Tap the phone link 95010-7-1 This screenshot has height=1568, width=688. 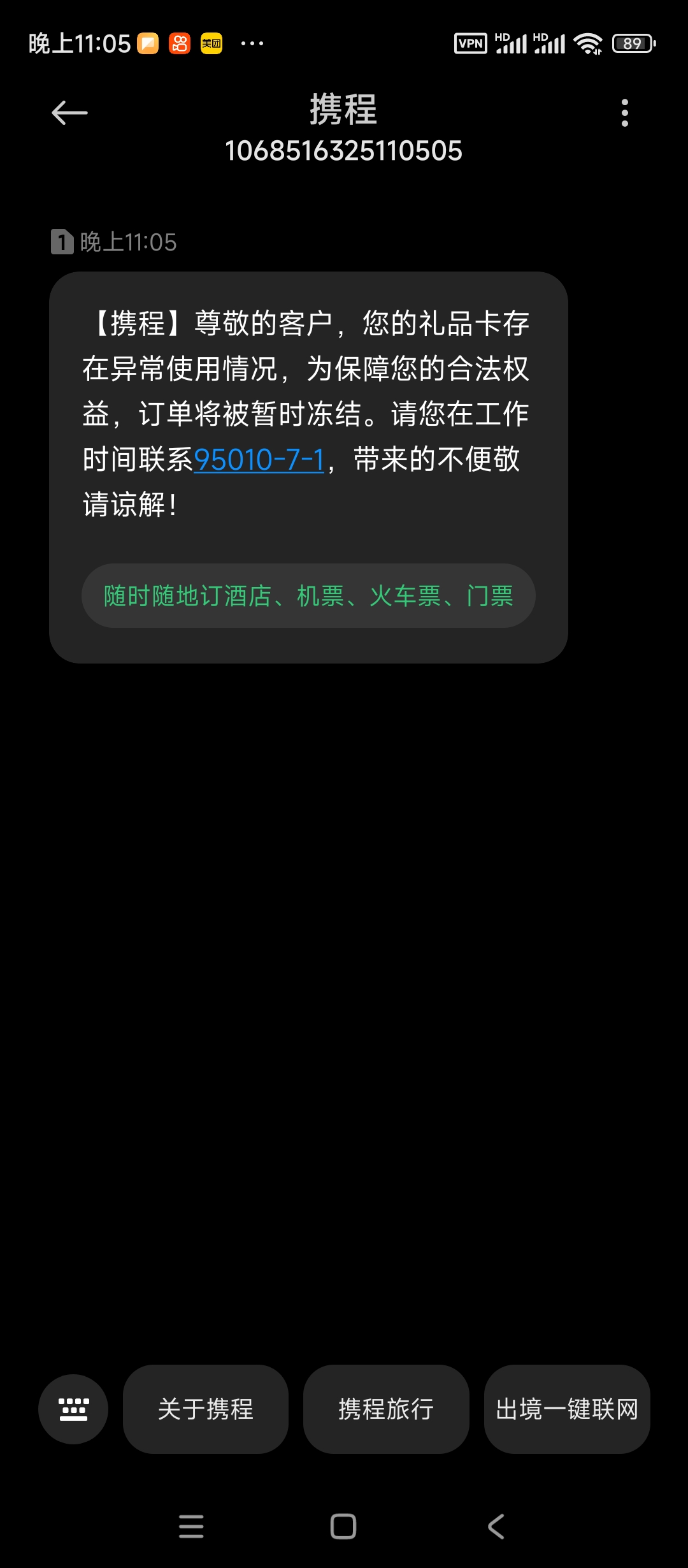point(259,460)
